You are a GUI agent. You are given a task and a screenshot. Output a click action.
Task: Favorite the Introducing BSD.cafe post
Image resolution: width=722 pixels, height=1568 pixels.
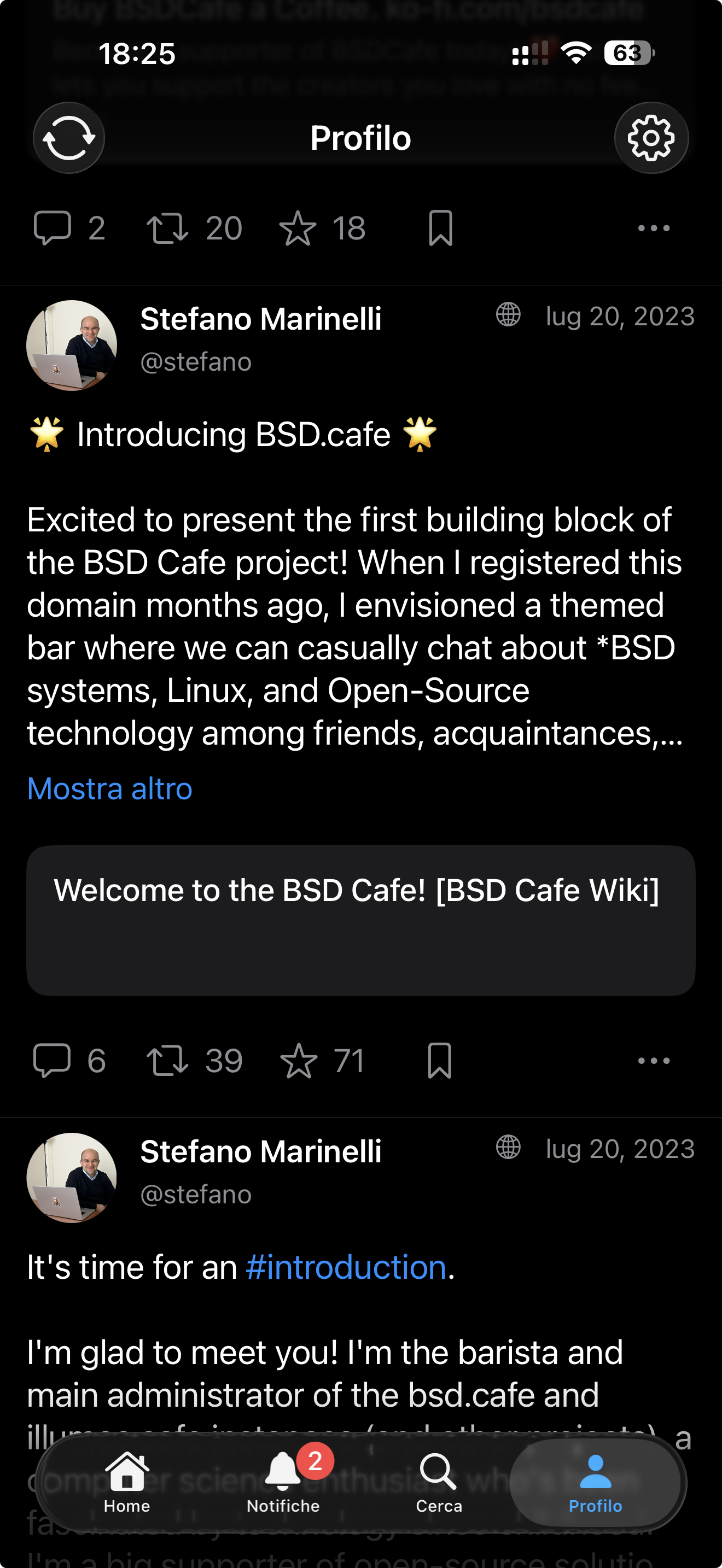click(298, 1061)
